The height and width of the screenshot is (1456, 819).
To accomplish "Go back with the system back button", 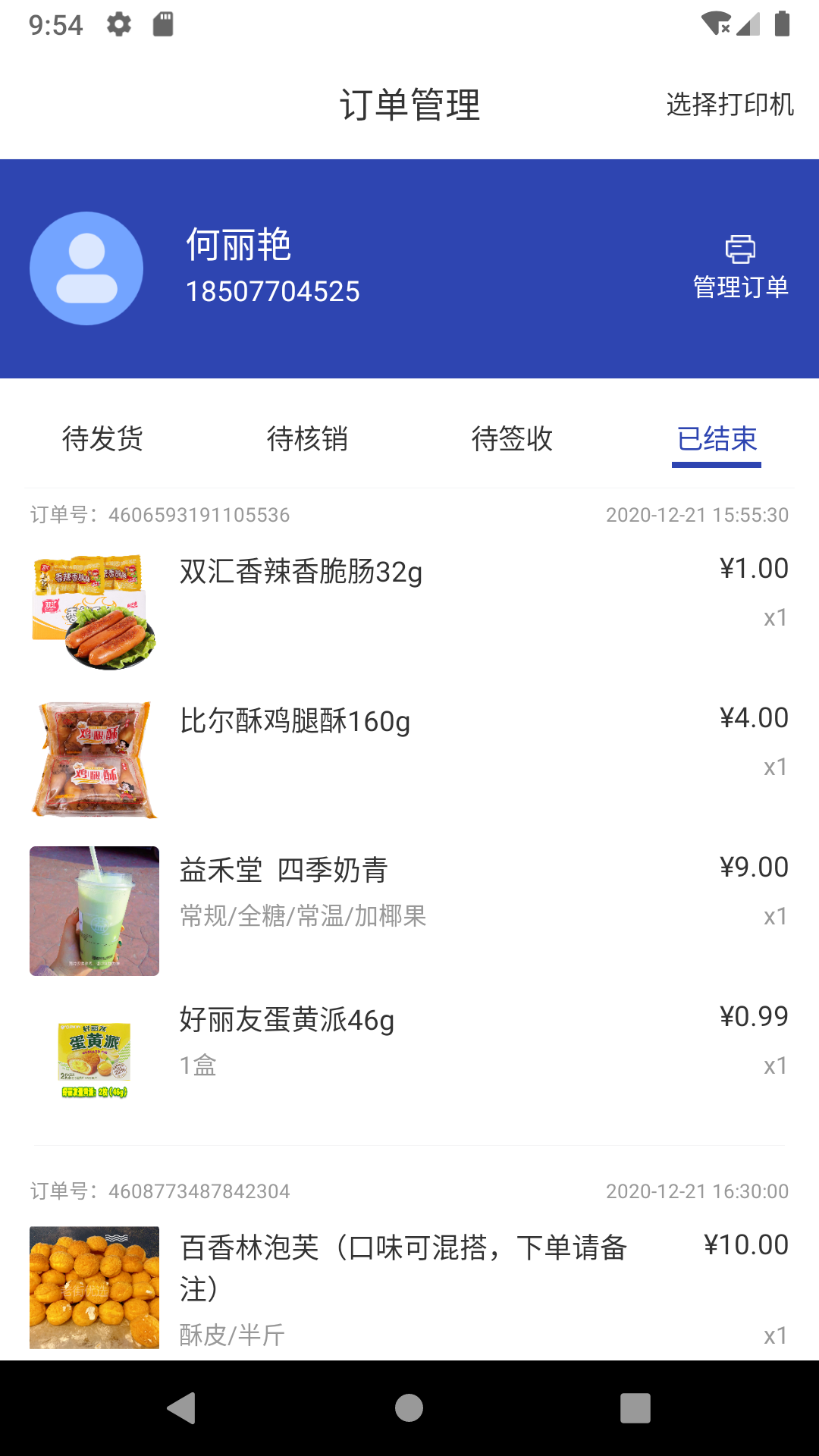I will click(x=182, y=1408).
